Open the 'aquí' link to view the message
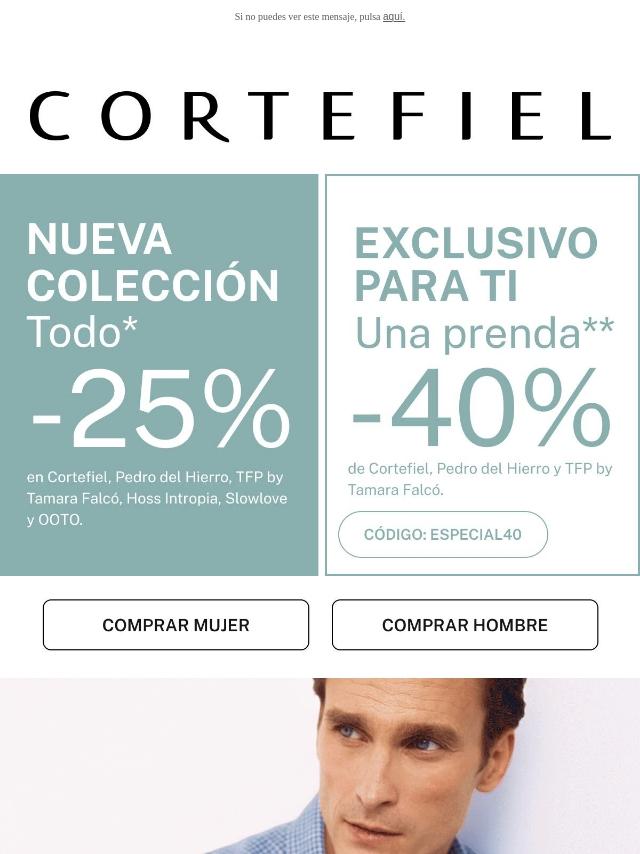Image resolution: width=640 pixels, height=854 pixels. [393, 17]
